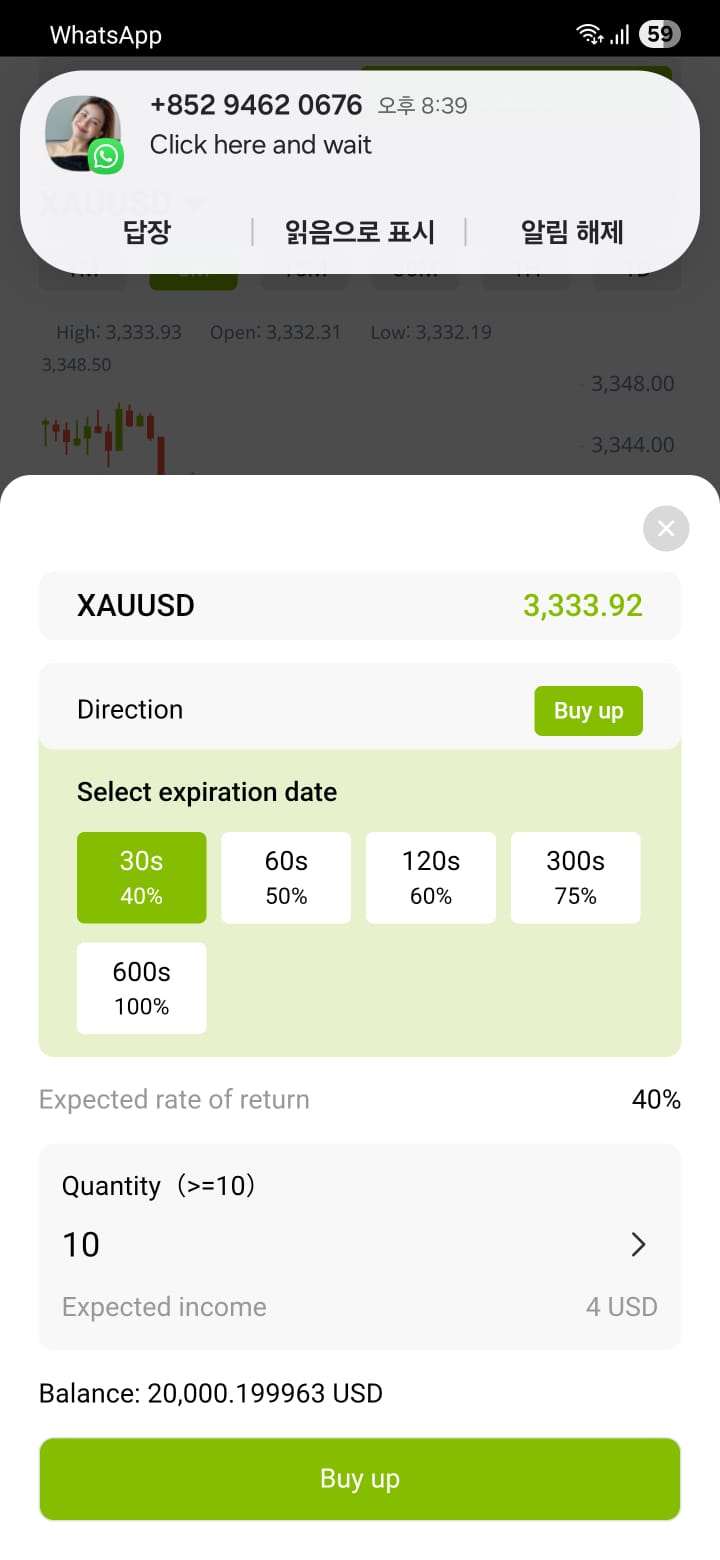Confirm order with bottom Buy up button
The width and height of the screenshot is (720, 1560).
tap(360, 1479)
